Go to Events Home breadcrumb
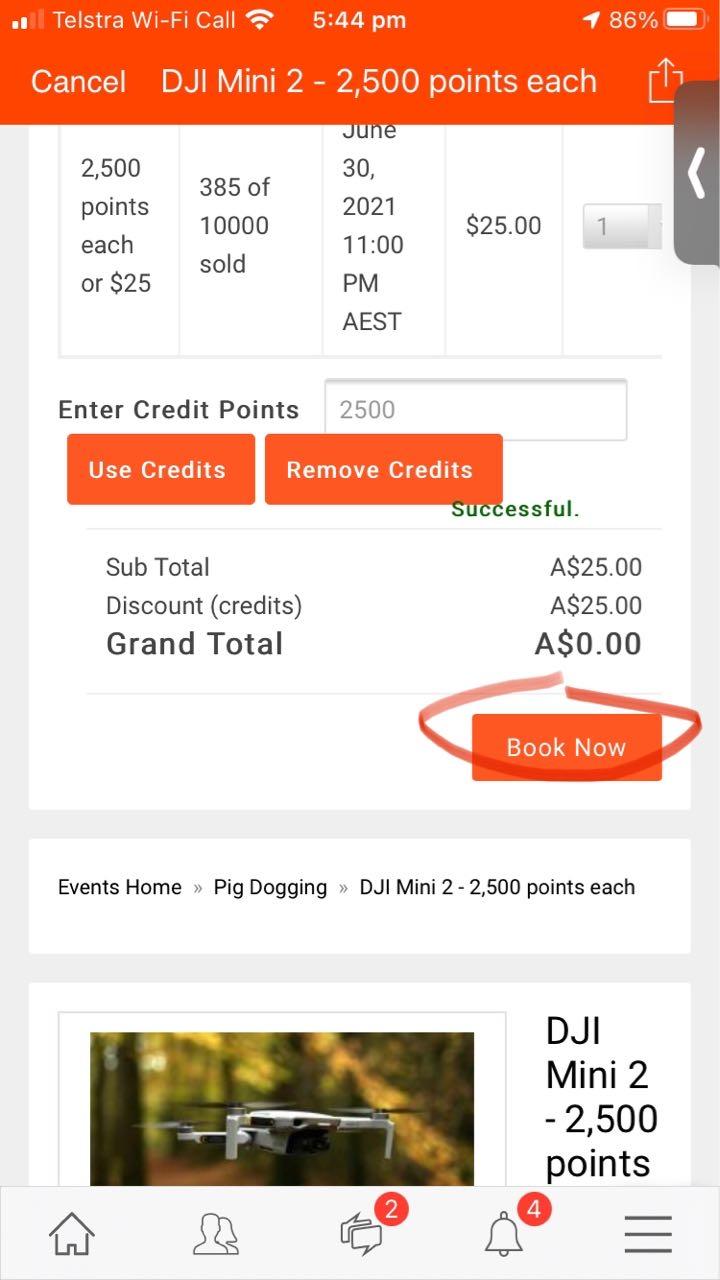Viewport: 720px width, 1280px height. click(x=120, y=887)
